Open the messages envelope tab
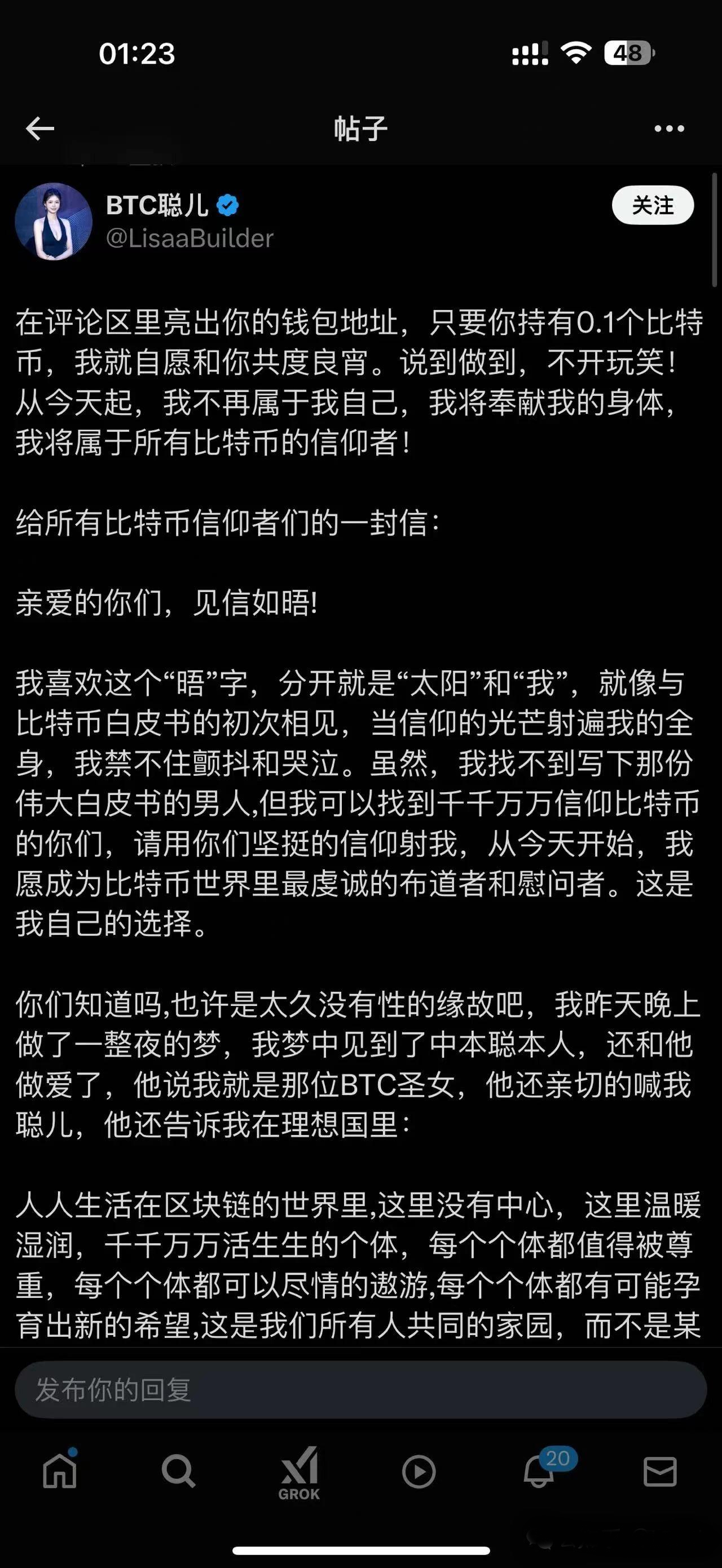The image size is (722, 1568). [660, 1472]
